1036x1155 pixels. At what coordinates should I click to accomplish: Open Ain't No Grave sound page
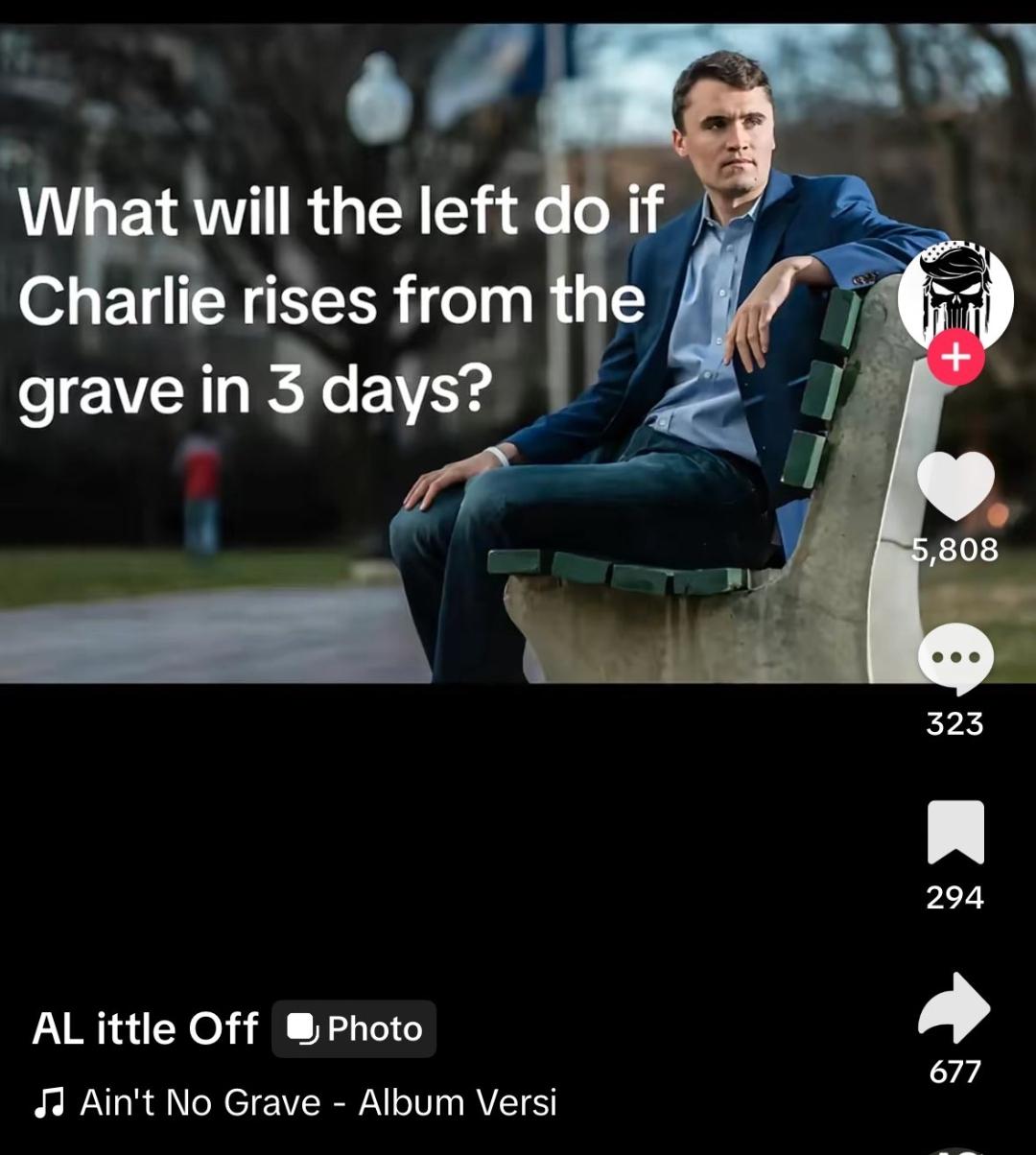(x=317, y=1102)
